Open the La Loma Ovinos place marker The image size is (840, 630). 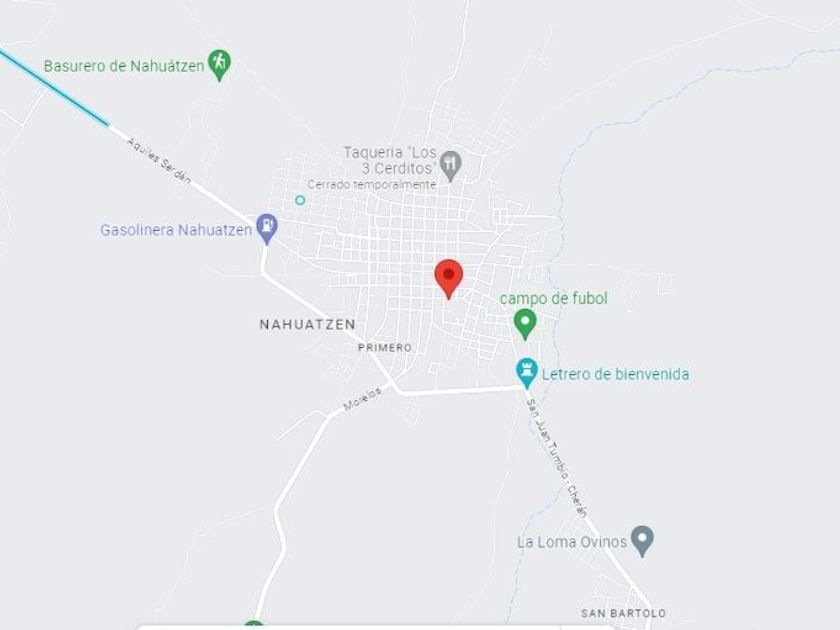coord(642,541)
